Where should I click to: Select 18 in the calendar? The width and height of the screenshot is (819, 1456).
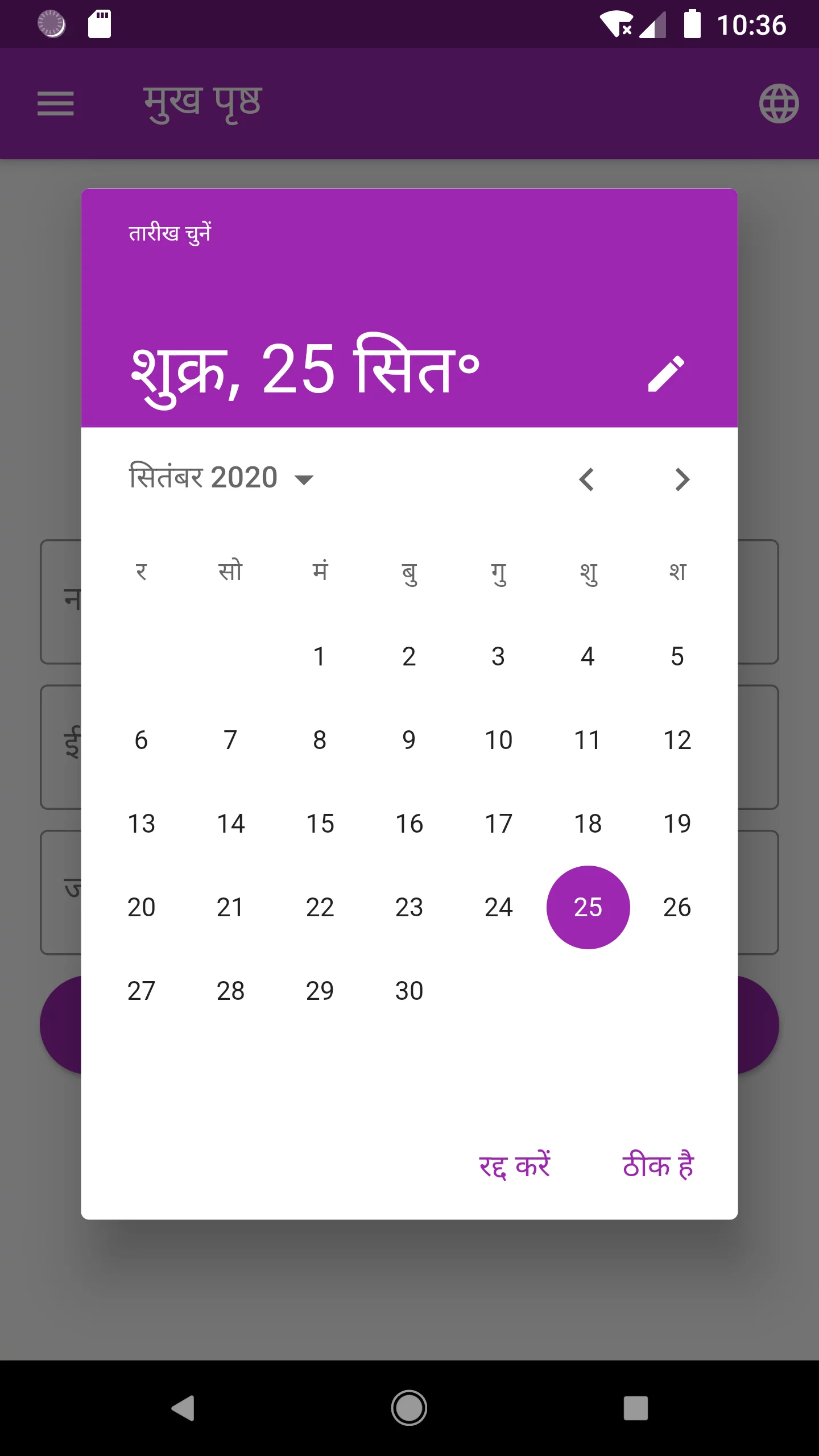(588, 824)
